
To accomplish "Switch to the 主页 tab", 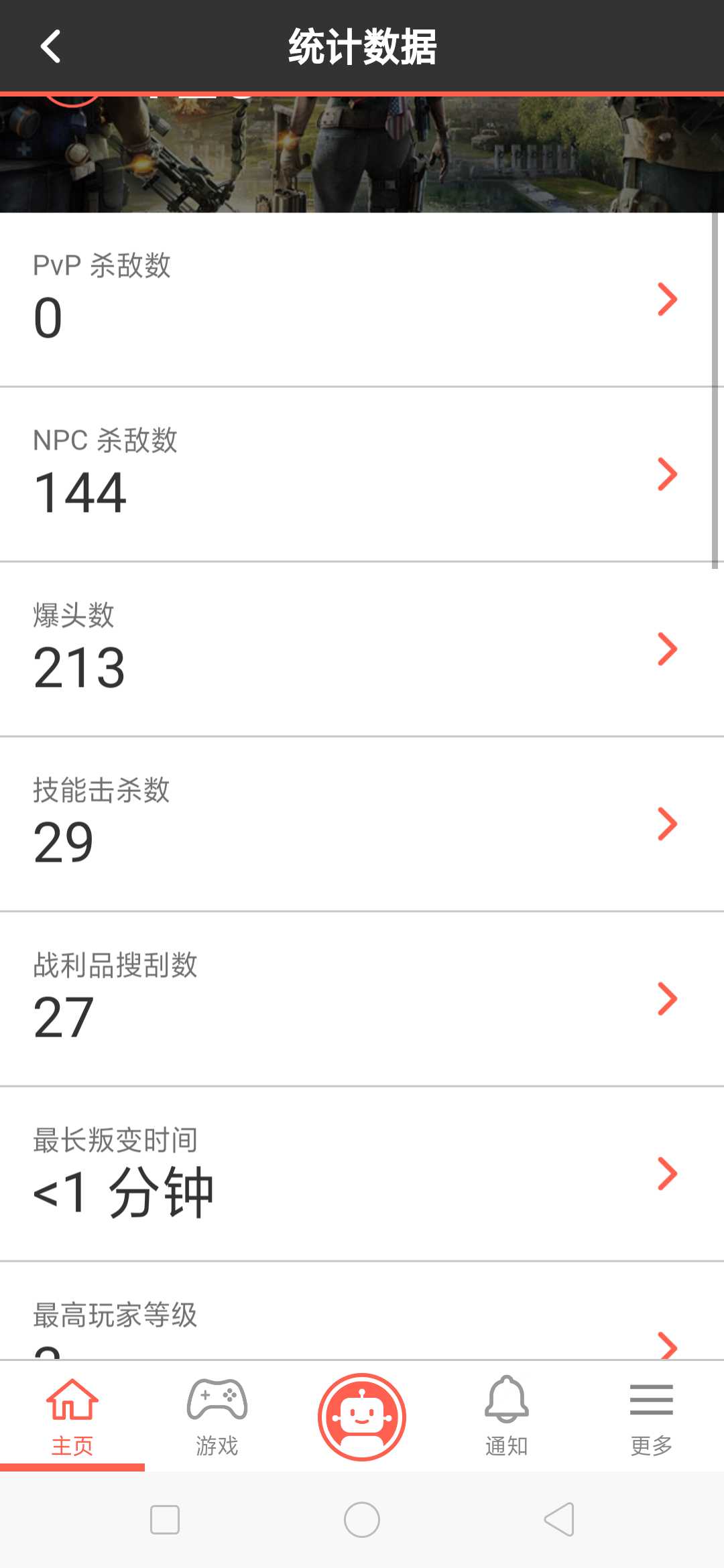I will 72,1416.
